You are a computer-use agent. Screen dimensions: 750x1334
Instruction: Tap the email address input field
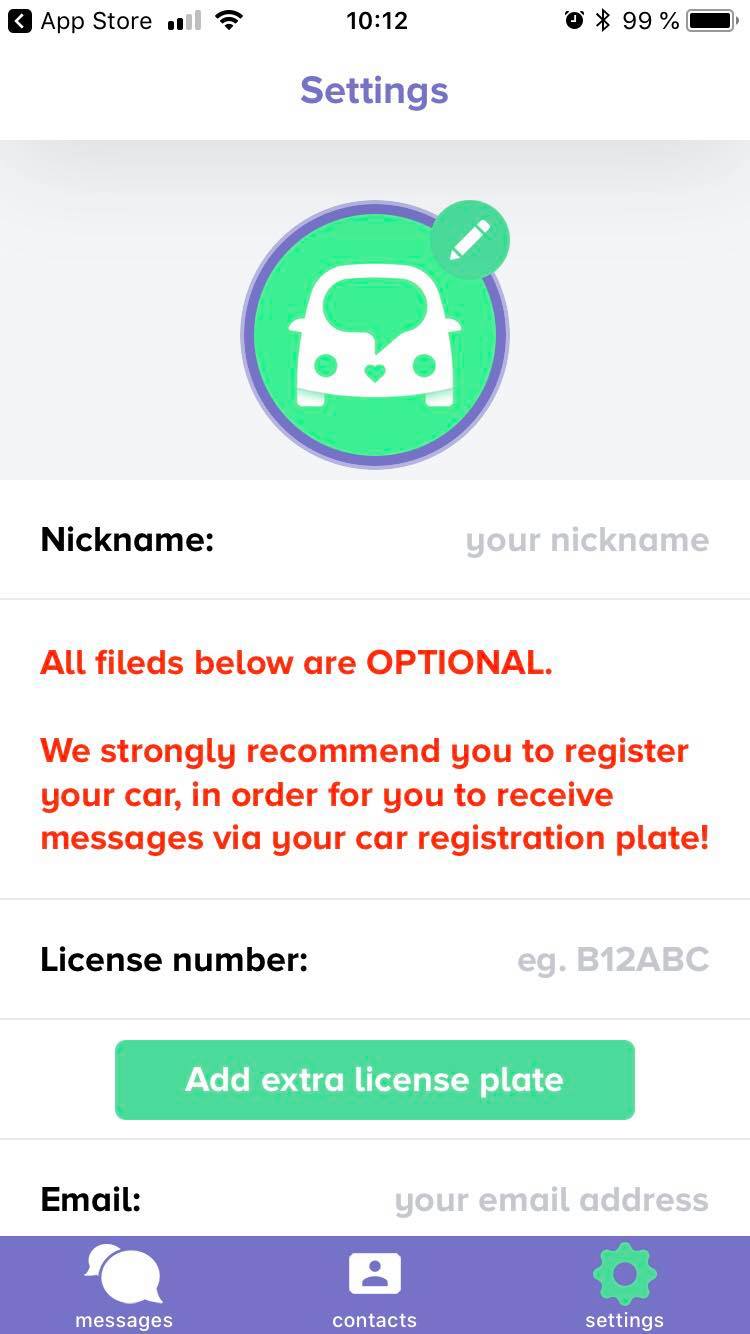(552, 1199)
